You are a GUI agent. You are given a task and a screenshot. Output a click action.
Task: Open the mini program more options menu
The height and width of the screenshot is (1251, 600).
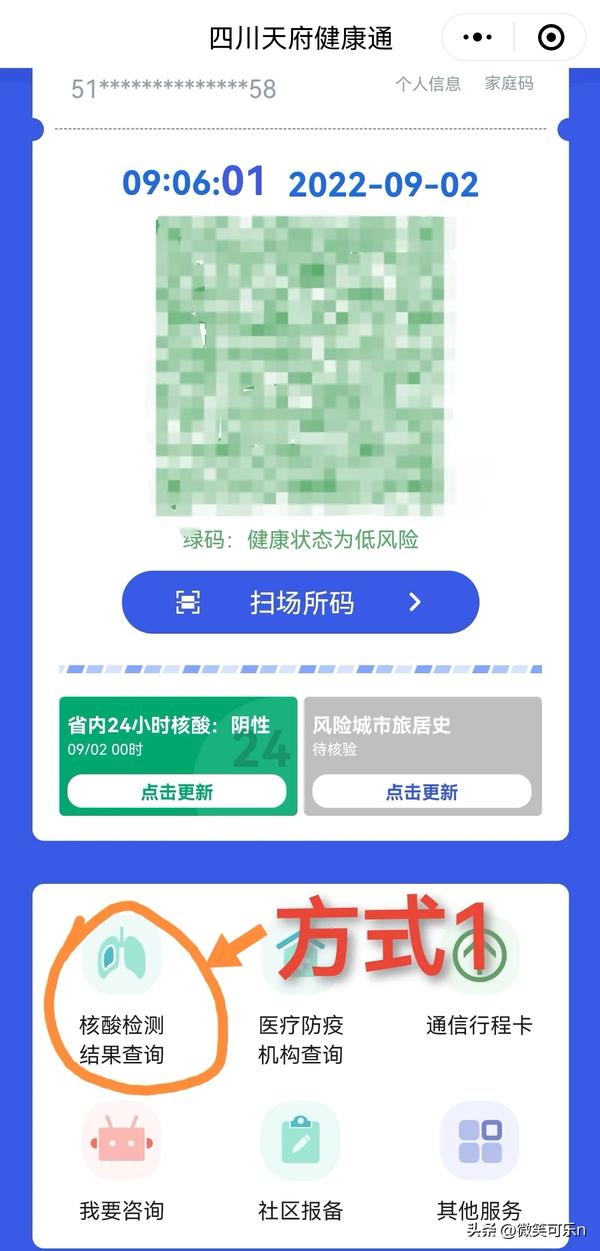tap(479, 38)
